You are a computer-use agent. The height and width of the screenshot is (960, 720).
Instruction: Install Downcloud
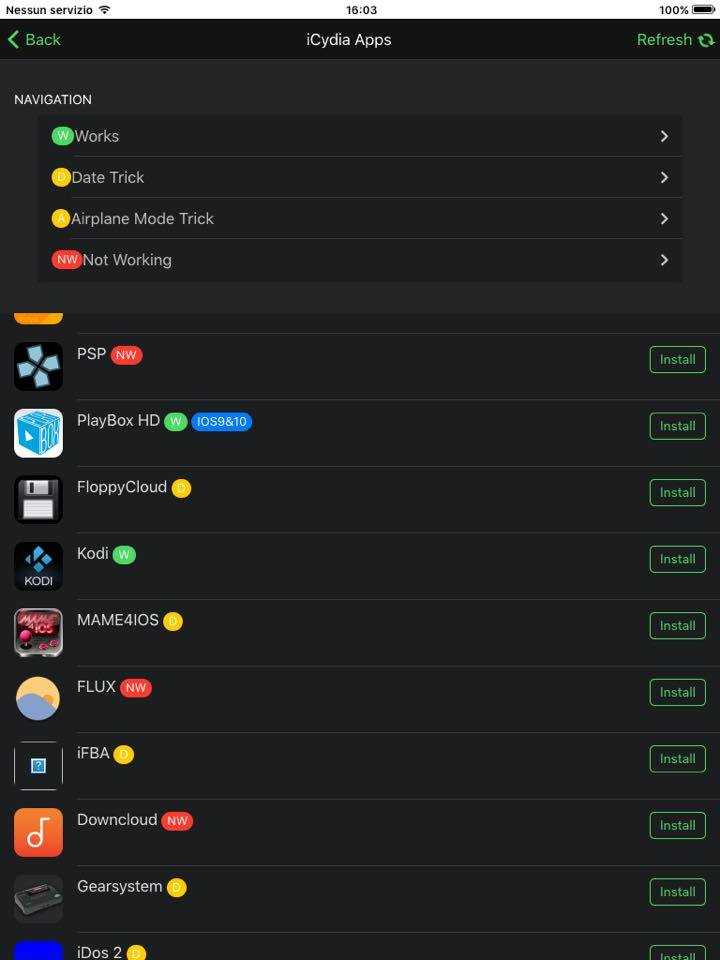click(677, 825)
